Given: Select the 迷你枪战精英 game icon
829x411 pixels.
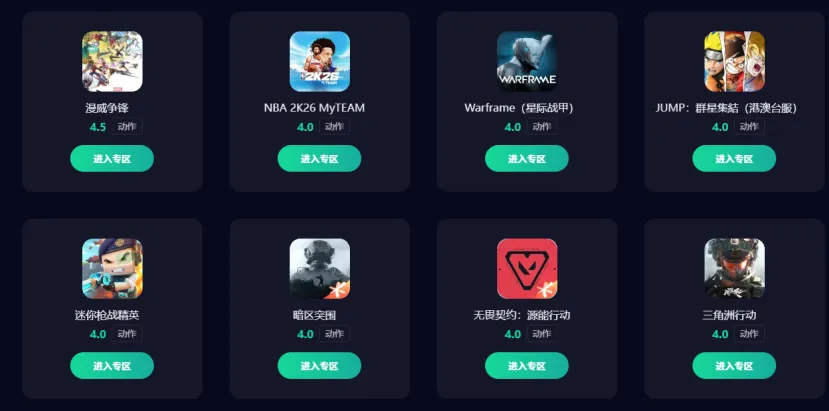Looking at the screenshot, I should point(112,268).
